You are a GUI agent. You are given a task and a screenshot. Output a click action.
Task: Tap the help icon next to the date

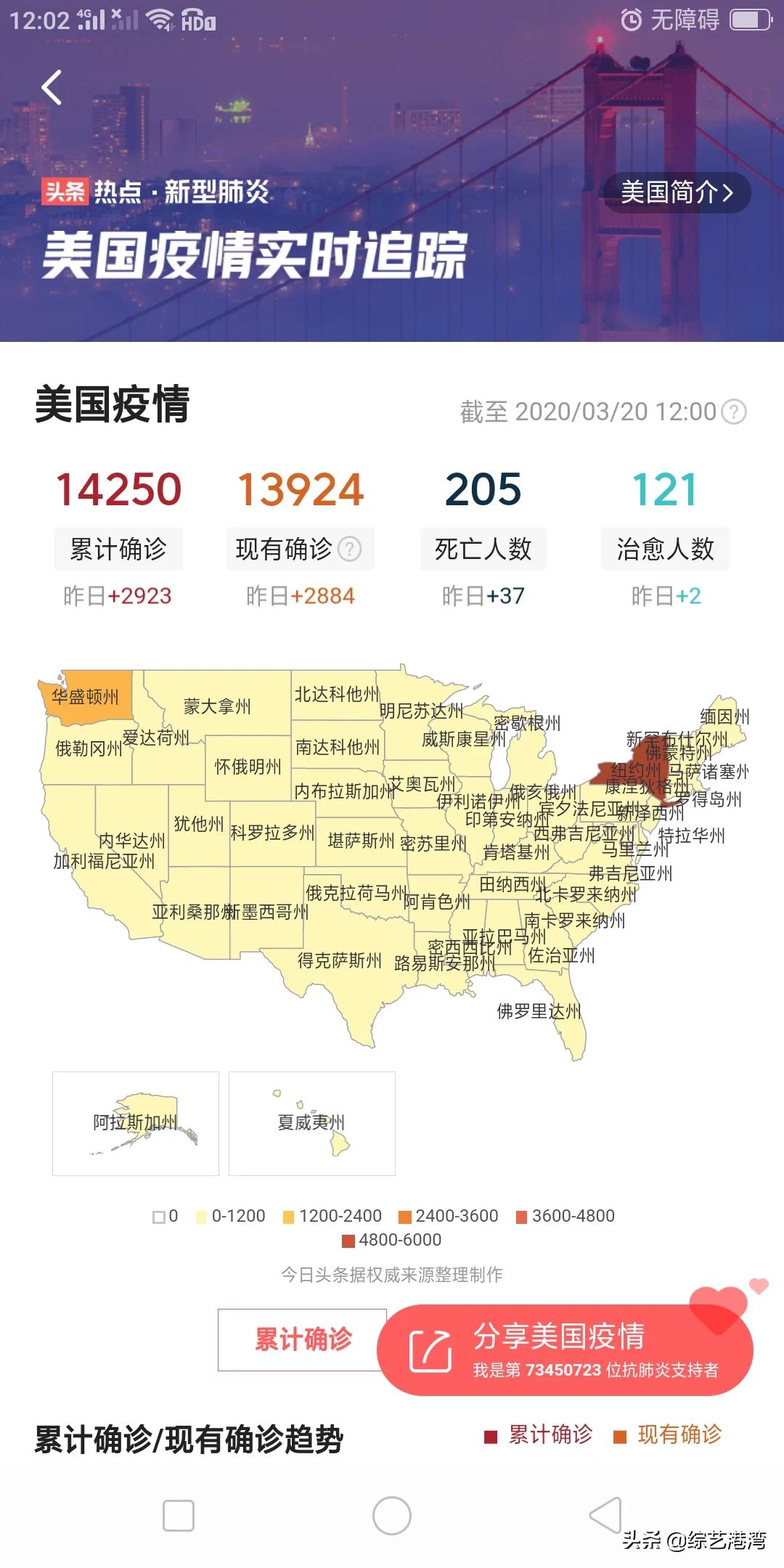point(735,412)
